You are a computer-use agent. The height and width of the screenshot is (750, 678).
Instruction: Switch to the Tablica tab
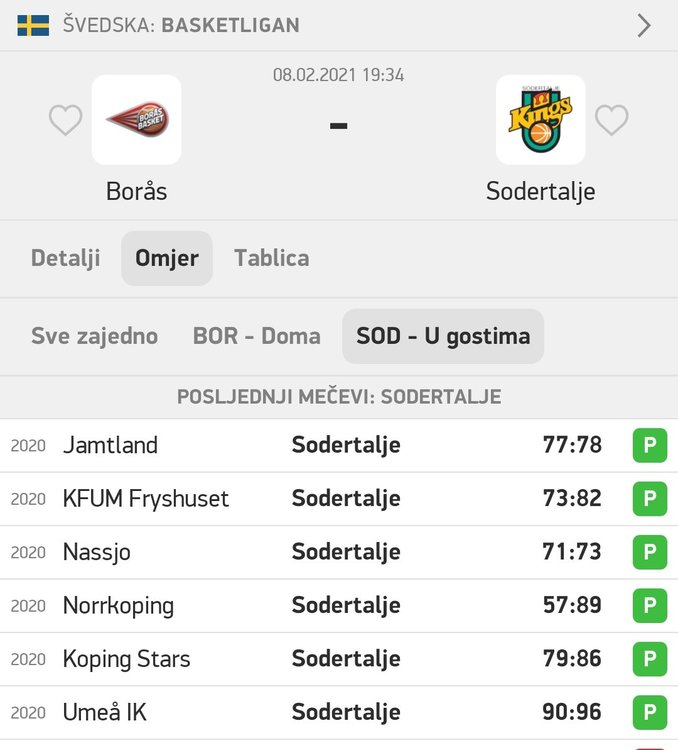(x=272, y=258)
